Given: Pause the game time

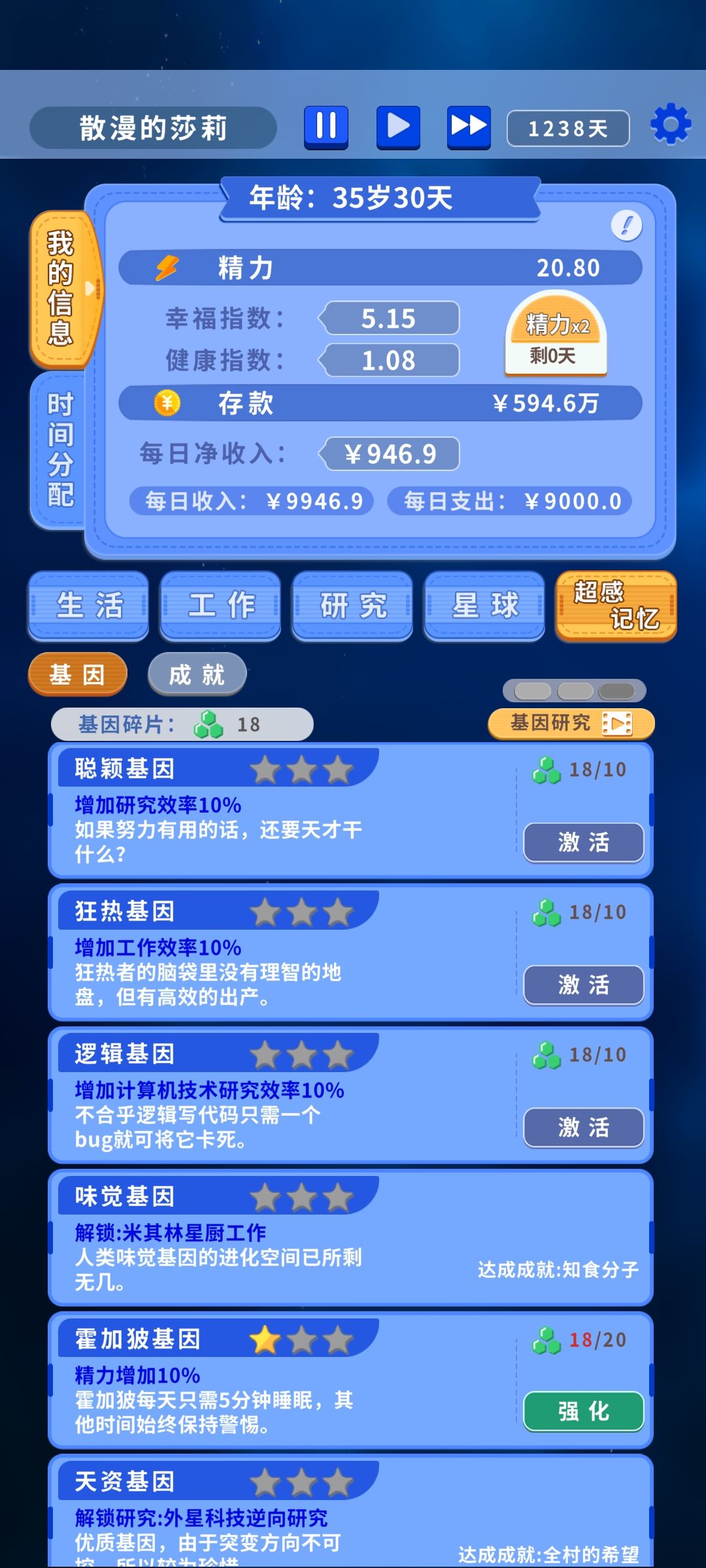Looking at the screenshot, I should [326, 127].
